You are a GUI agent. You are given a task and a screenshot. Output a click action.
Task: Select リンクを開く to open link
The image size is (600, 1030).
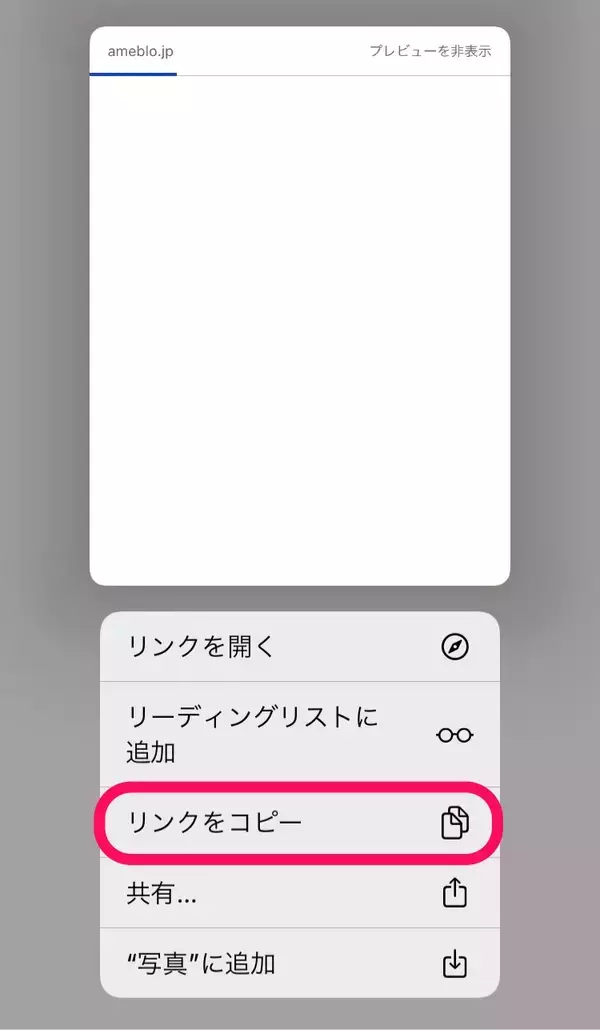[300, 647]
